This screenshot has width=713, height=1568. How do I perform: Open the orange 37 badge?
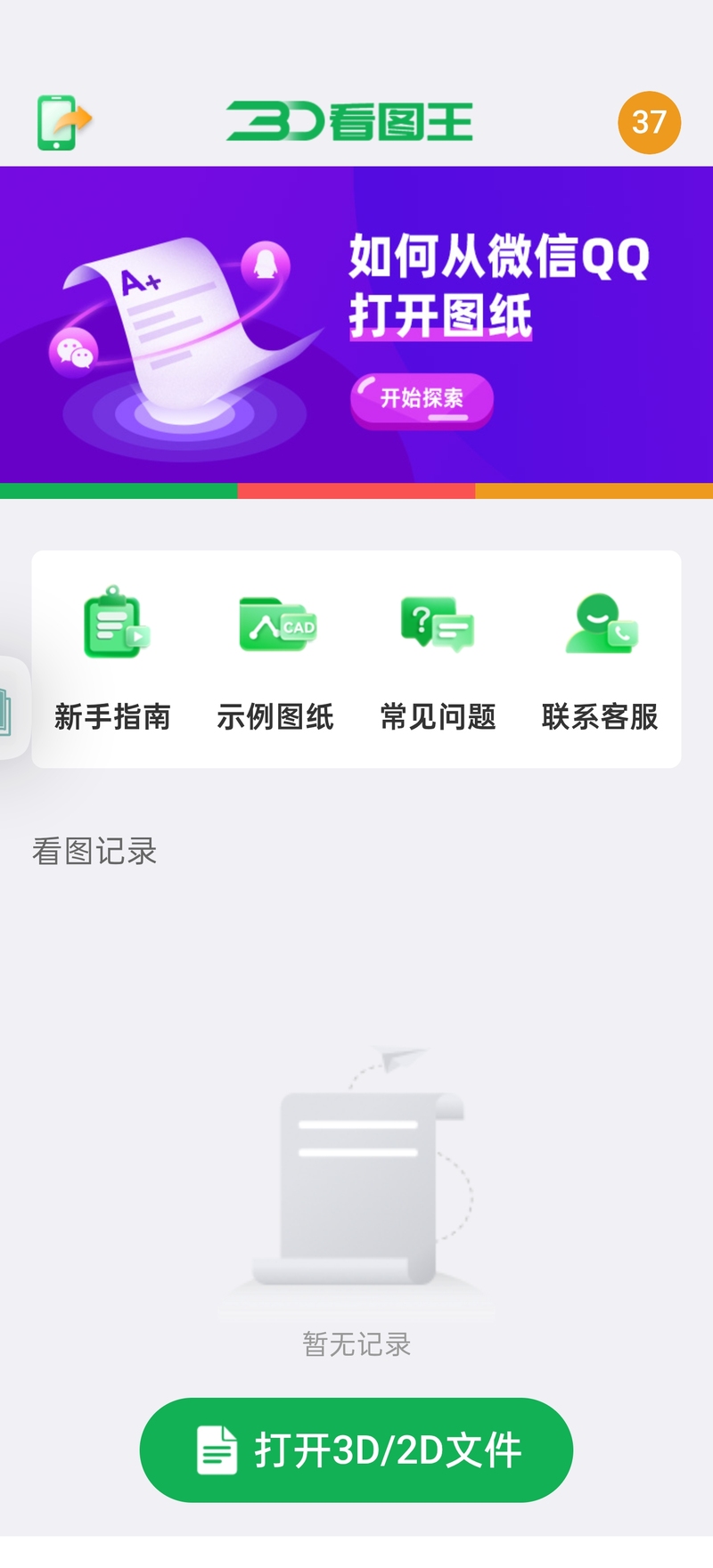tap(649, 122)
